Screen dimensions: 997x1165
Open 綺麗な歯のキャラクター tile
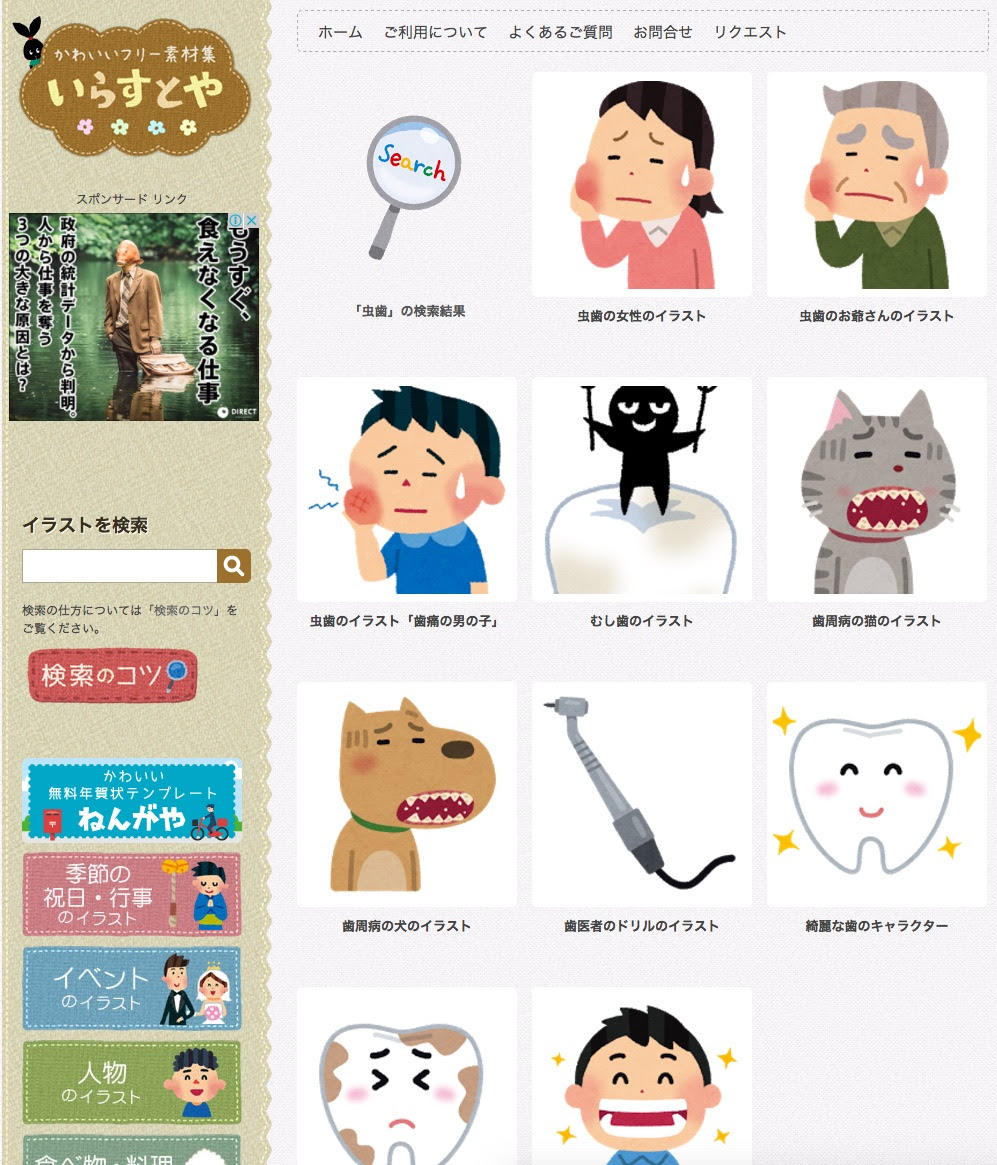point(876,795)
